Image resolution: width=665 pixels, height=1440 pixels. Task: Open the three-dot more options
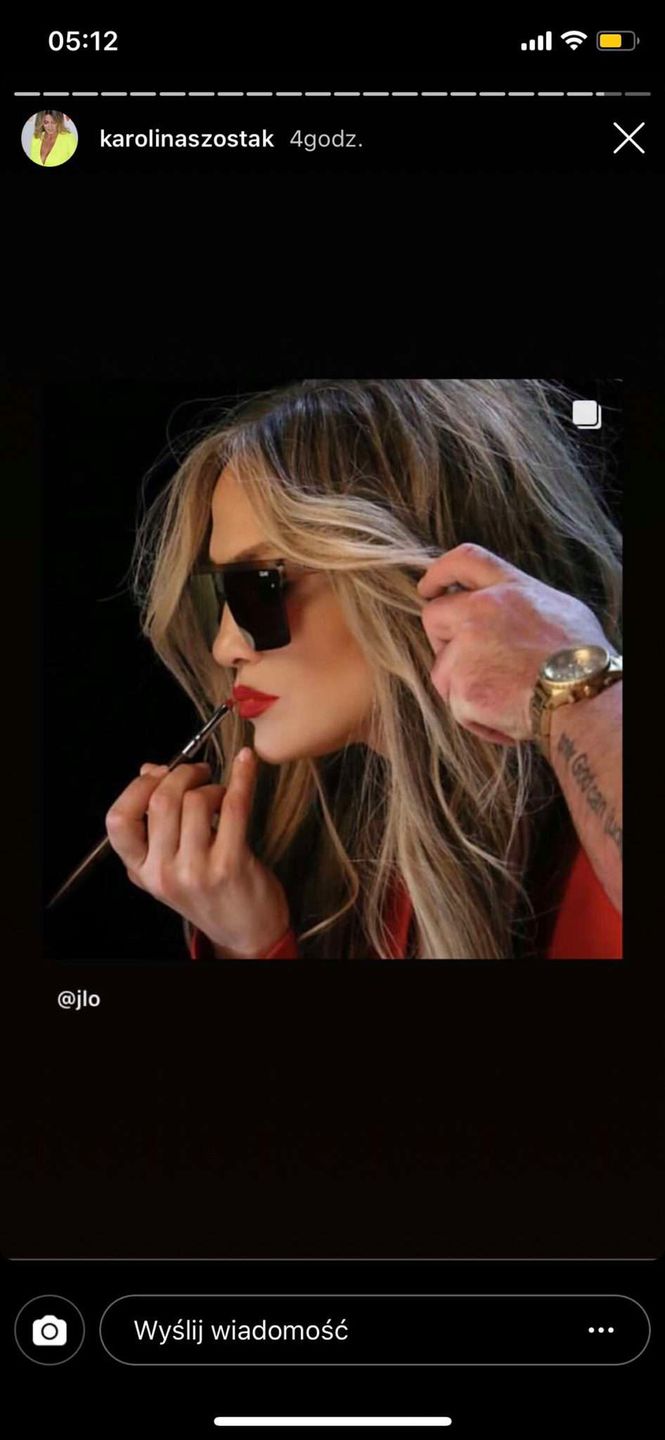[x=601, y=1330]
